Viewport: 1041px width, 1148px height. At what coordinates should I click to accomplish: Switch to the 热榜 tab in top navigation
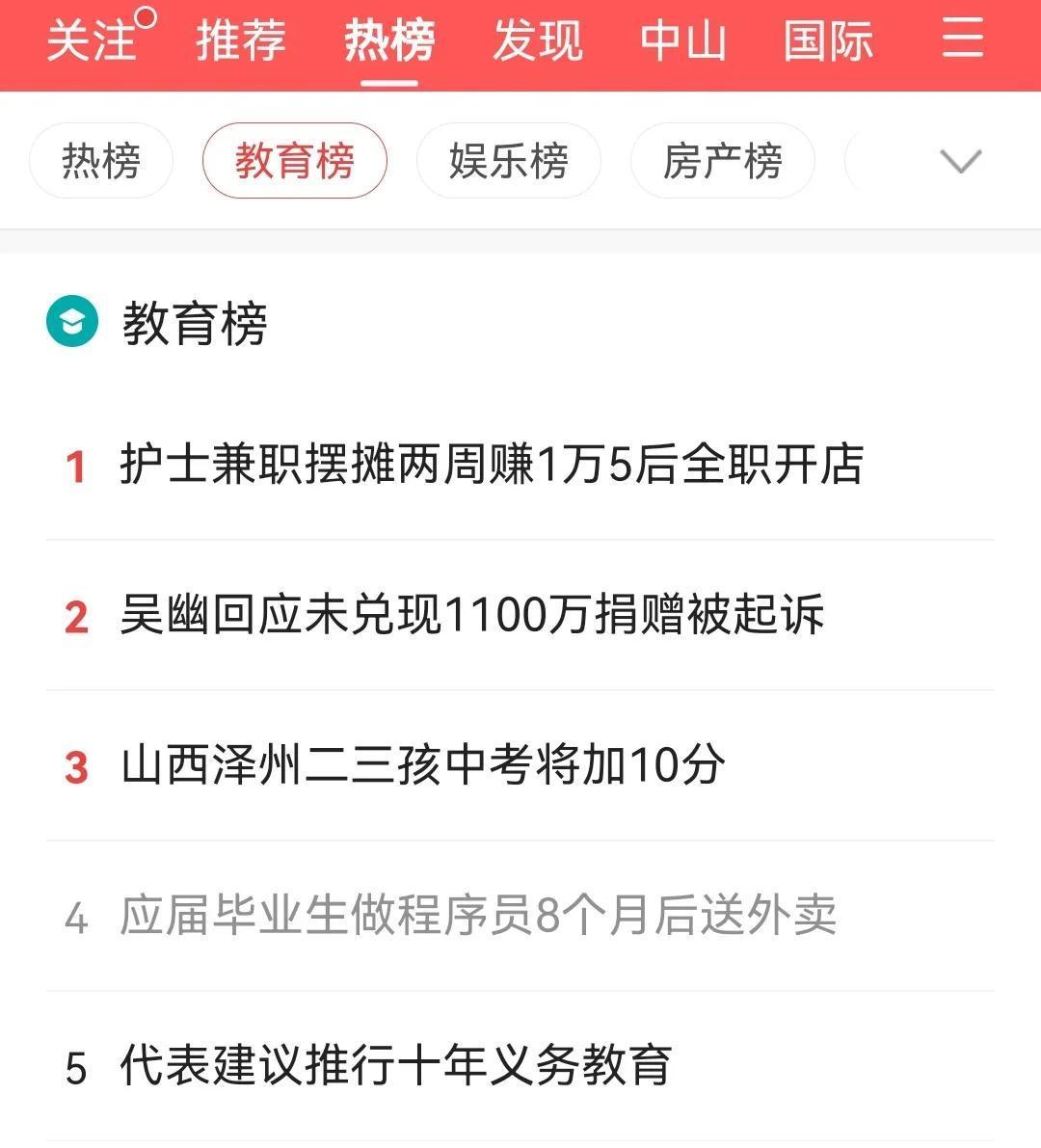[x=387, y=42]
